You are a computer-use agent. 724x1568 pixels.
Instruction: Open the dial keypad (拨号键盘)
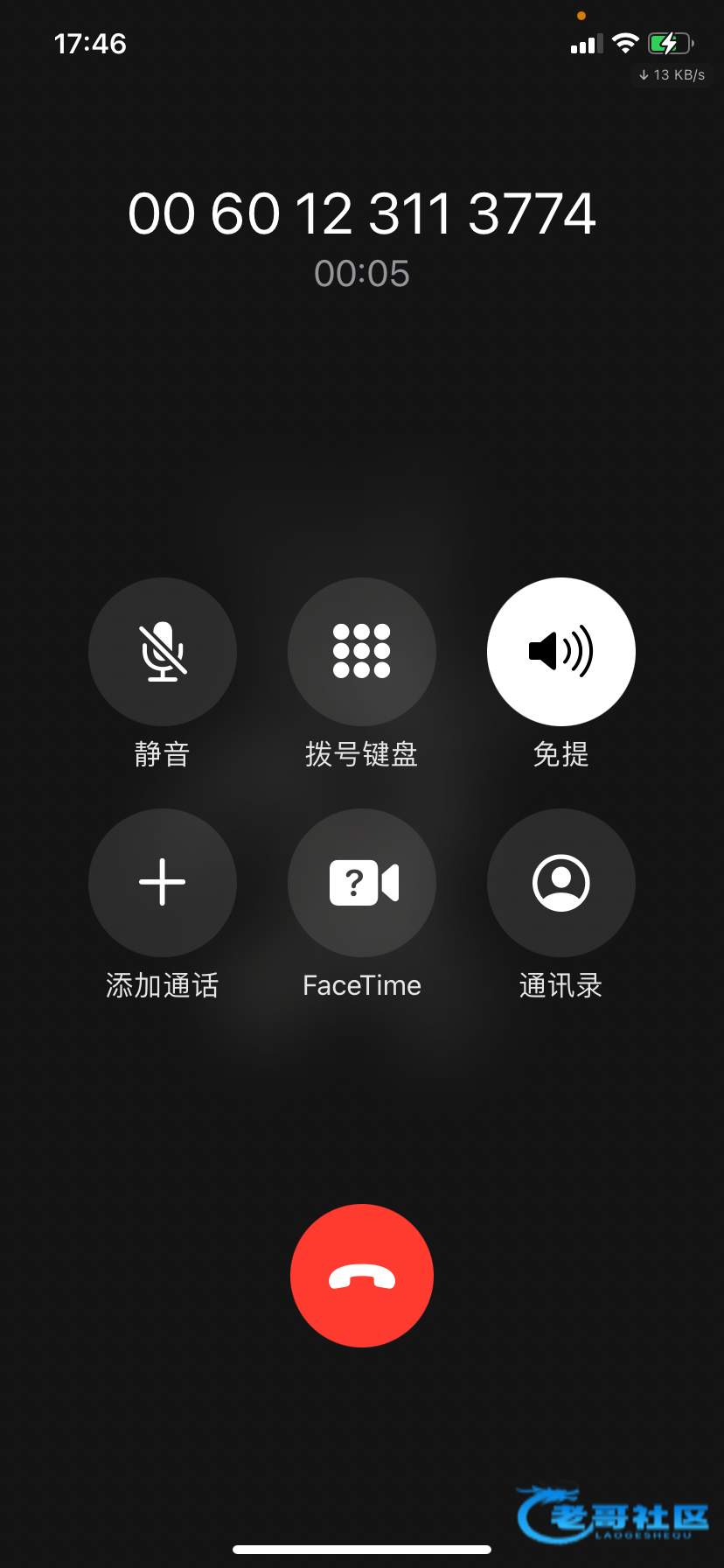(x=362, y=652)
